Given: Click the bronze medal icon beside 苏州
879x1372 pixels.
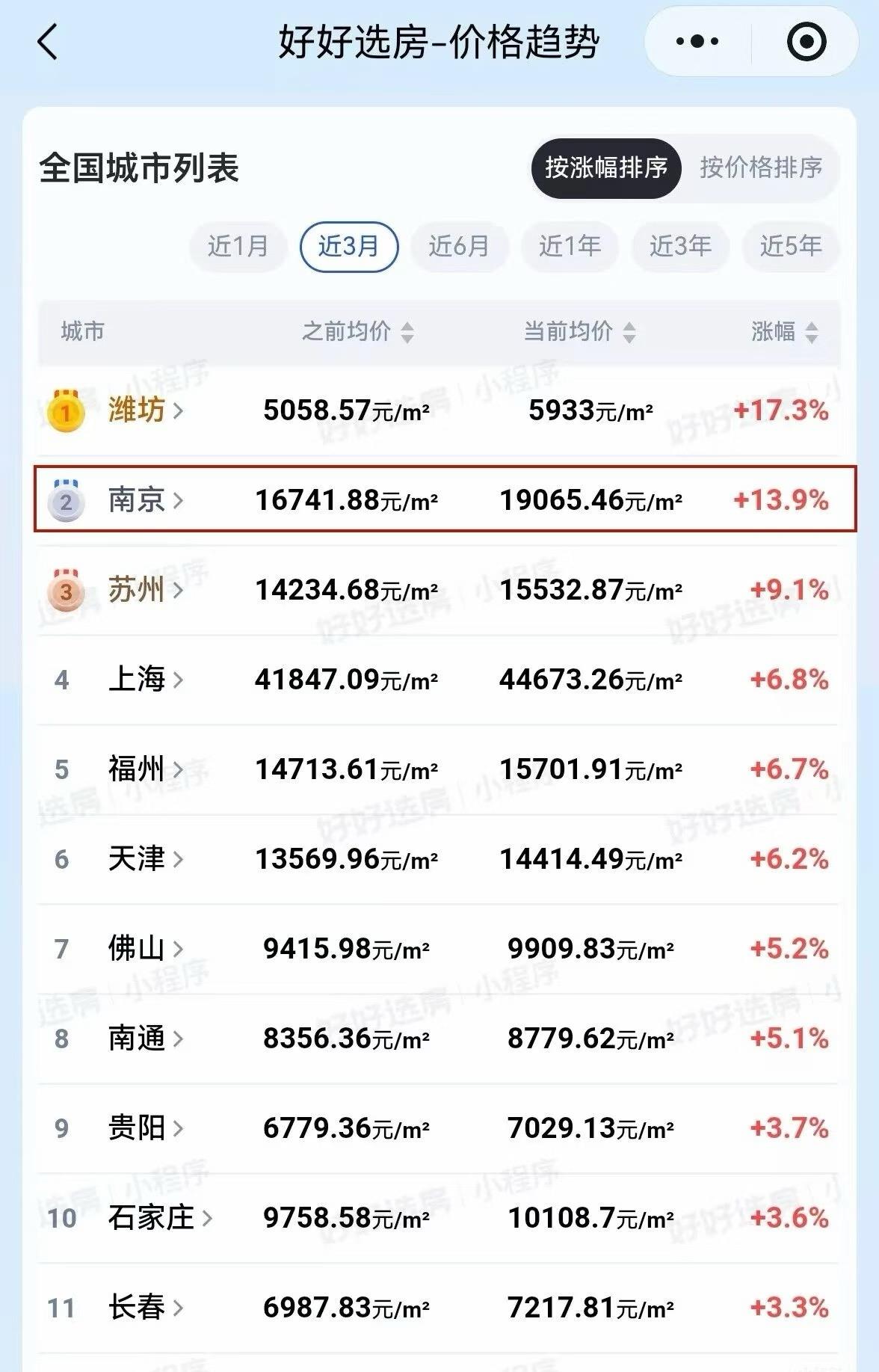Looking at the screenshot, I should pos(64,591).
